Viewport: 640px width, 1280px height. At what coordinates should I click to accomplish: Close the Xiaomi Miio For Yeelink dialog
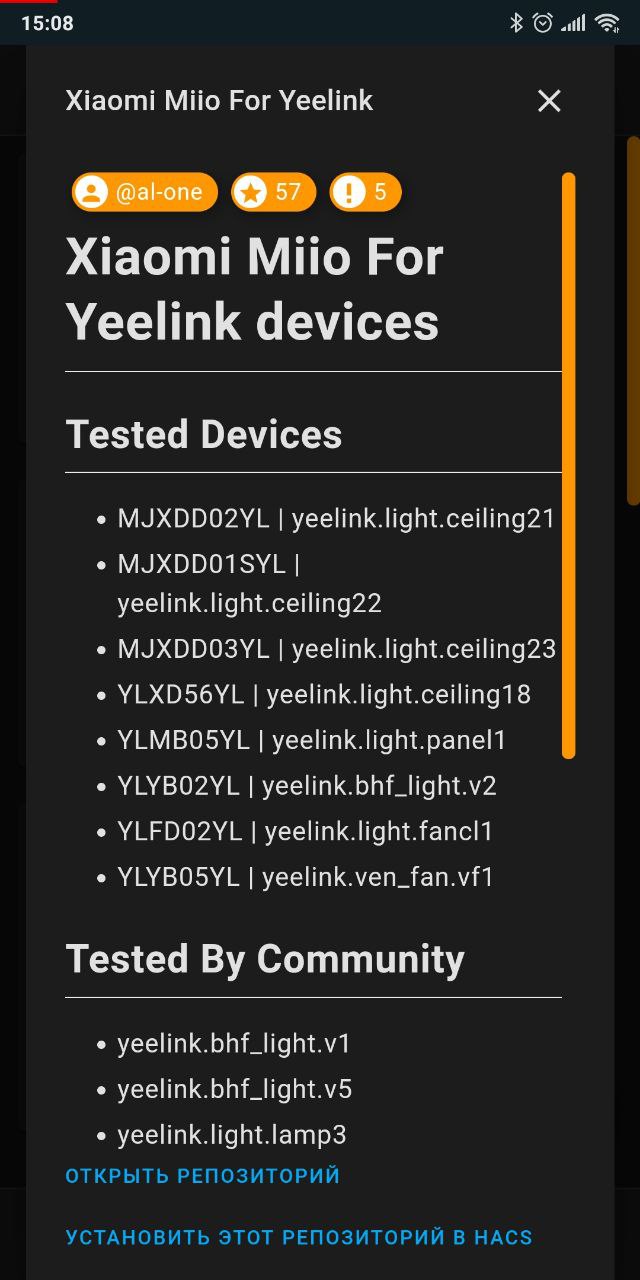point(549,101)
